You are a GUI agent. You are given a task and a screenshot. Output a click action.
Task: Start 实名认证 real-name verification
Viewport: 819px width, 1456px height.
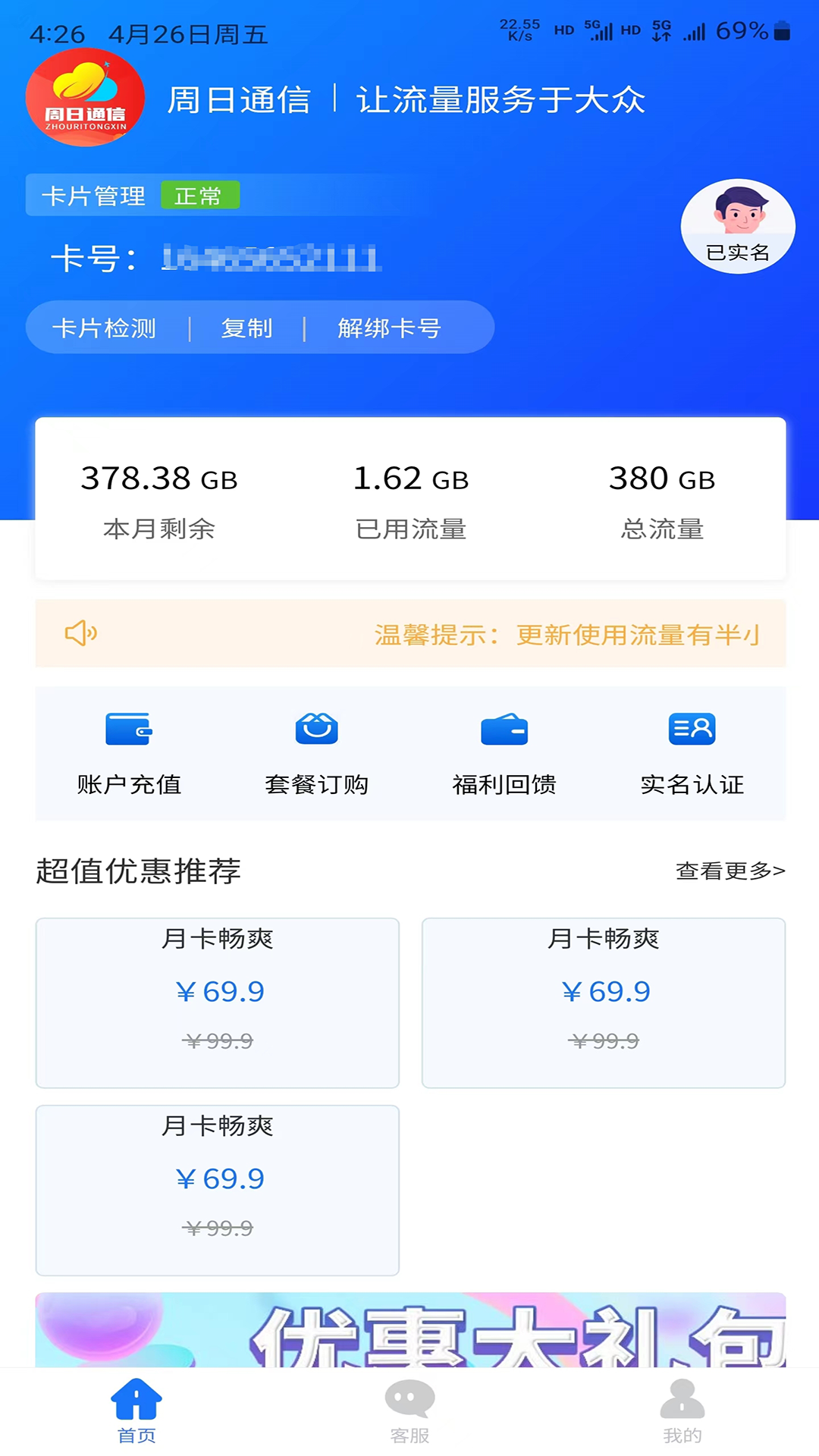pos(692,752)
